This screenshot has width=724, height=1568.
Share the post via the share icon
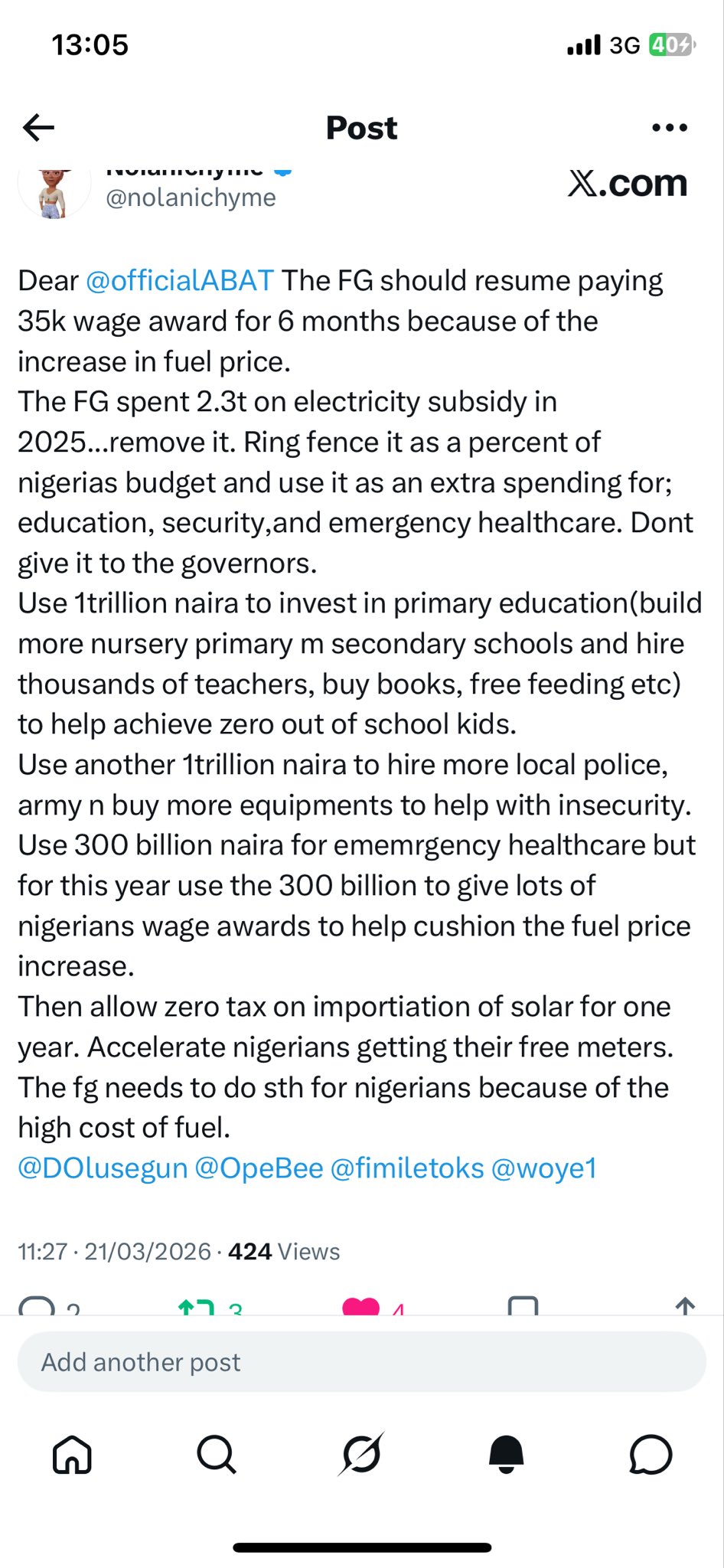tap(685, 1306)
